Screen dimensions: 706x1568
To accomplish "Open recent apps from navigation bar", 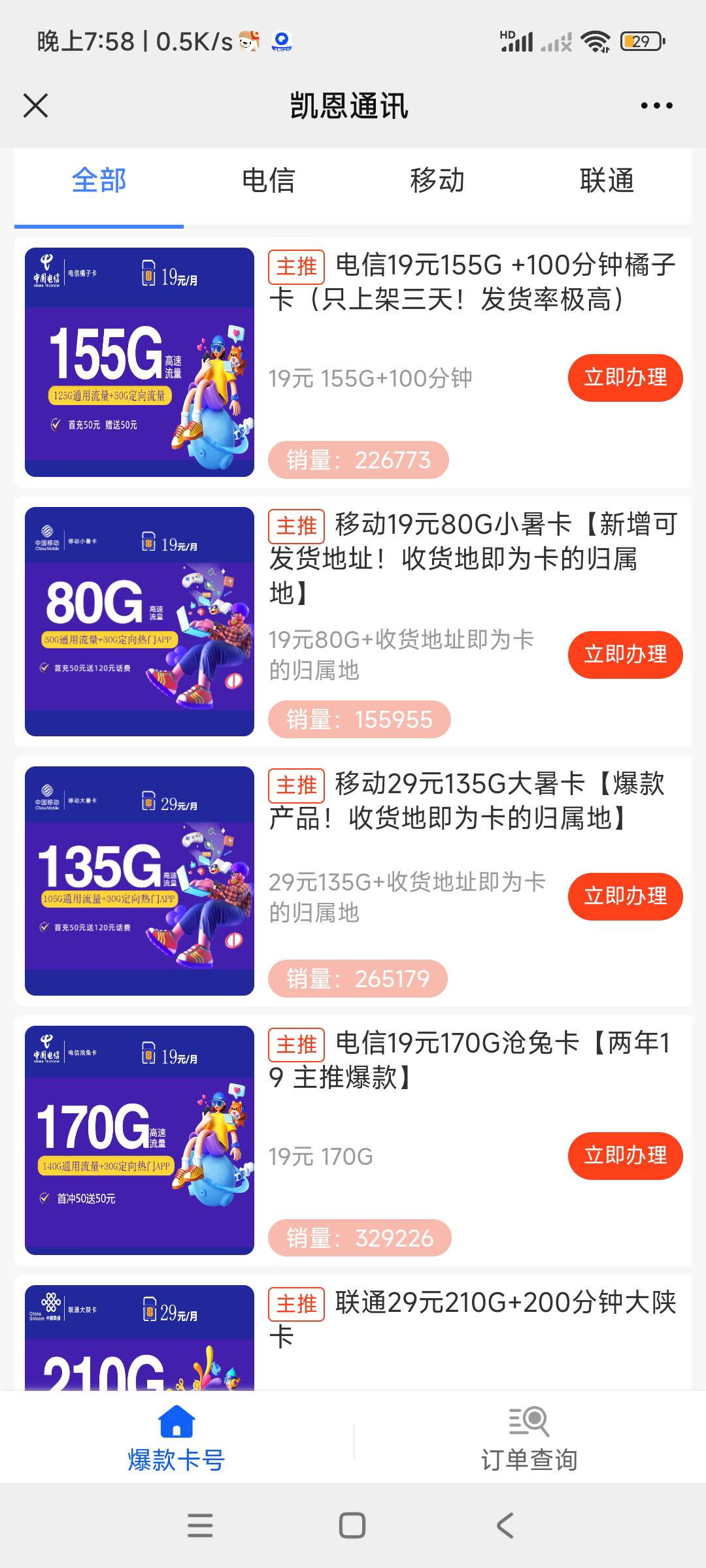I will (200, 1526).
